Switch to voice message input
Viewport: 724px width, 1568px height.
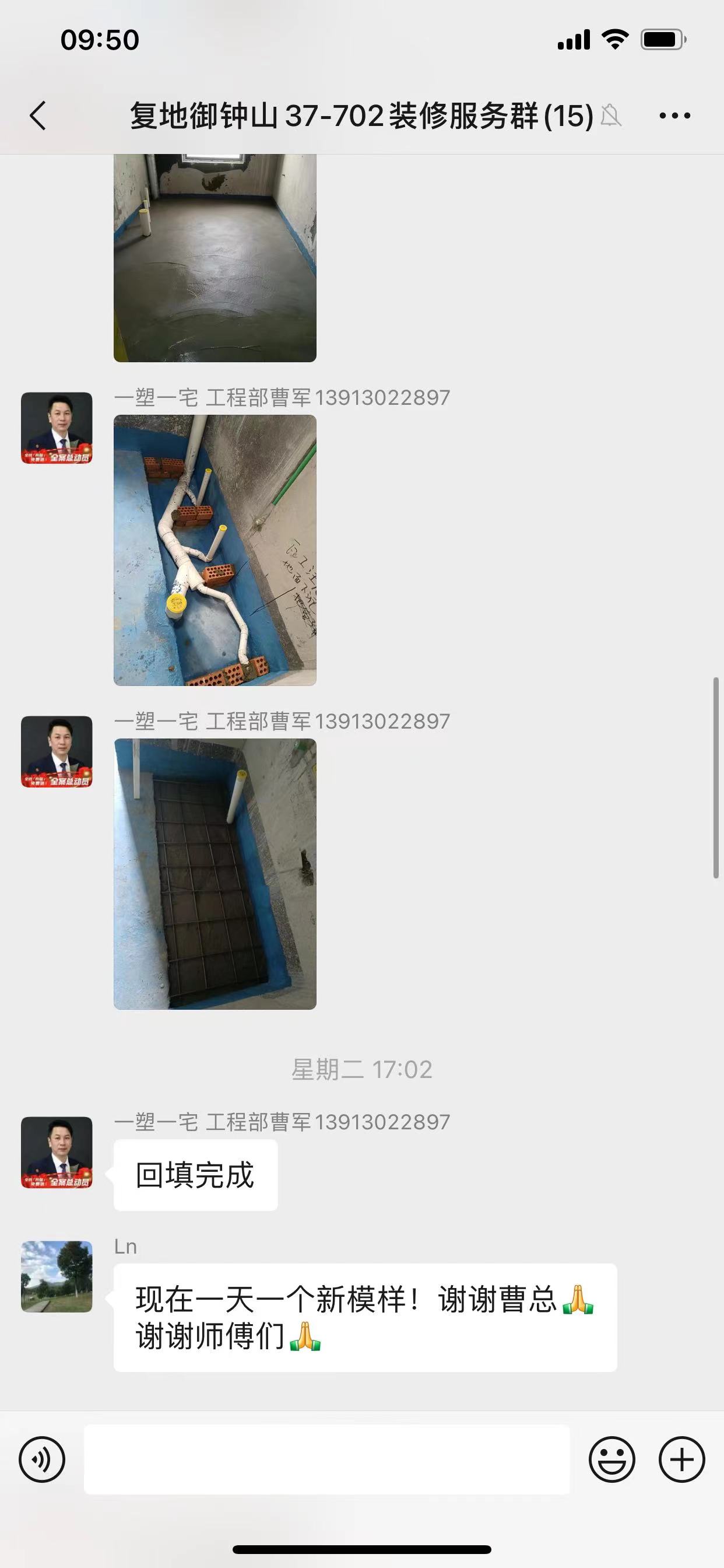click(x=42, y=1459)
